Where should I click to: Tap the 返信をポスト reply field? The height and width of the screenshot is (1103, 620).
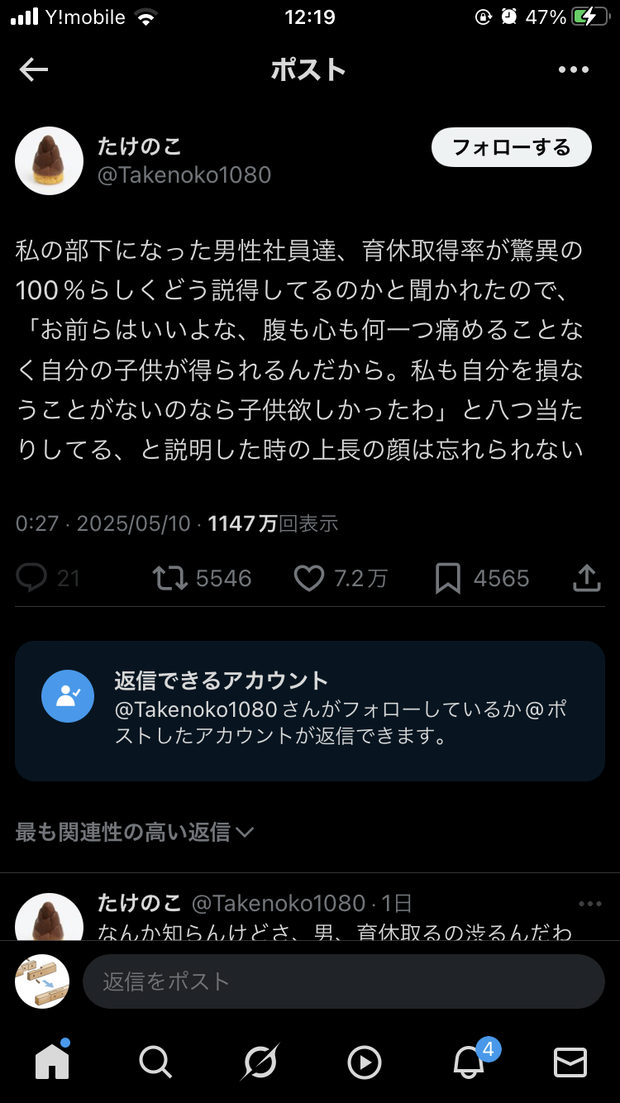[343, 981]
